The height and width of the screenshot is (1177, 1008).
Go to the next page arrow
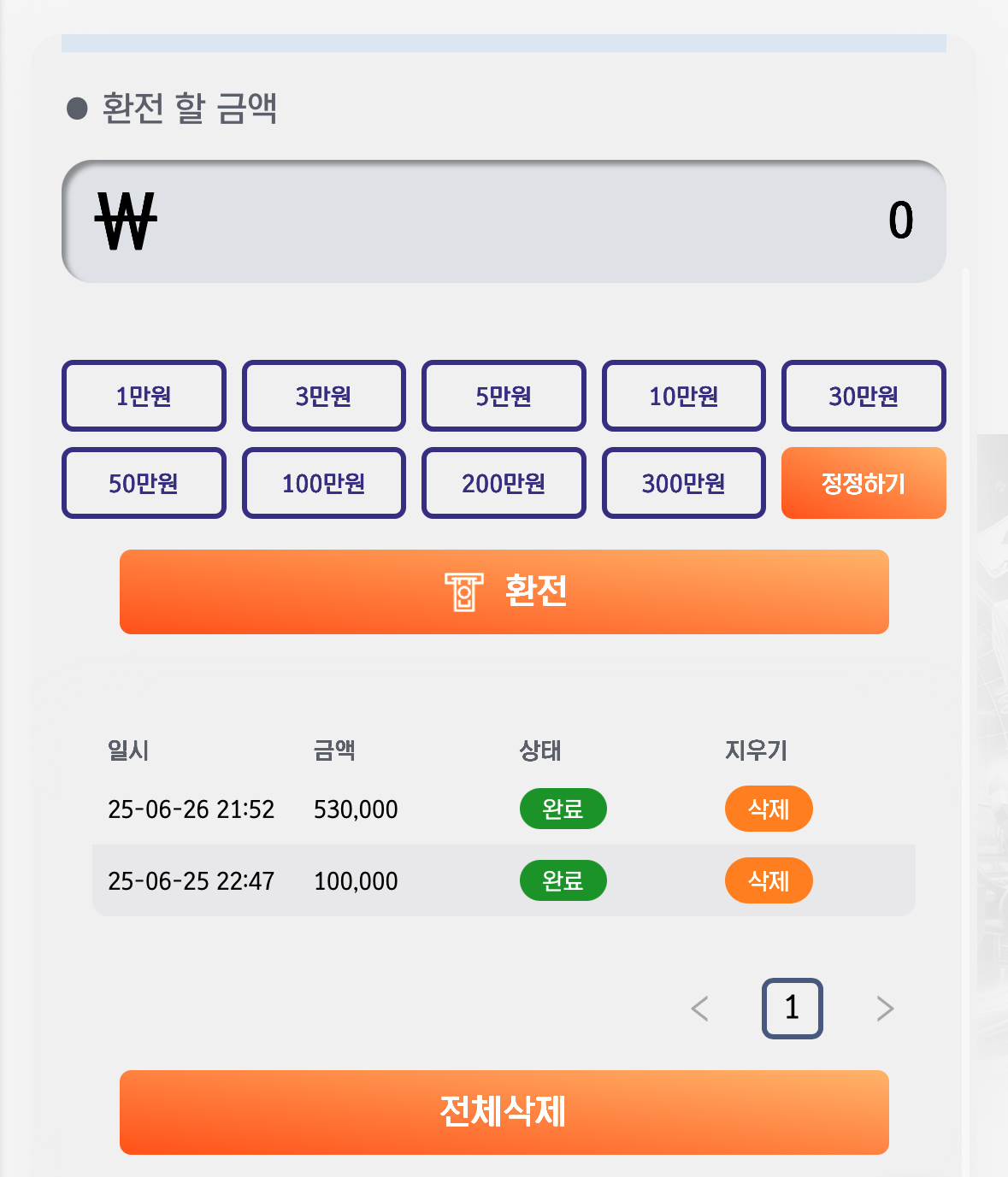[885, 1009]
